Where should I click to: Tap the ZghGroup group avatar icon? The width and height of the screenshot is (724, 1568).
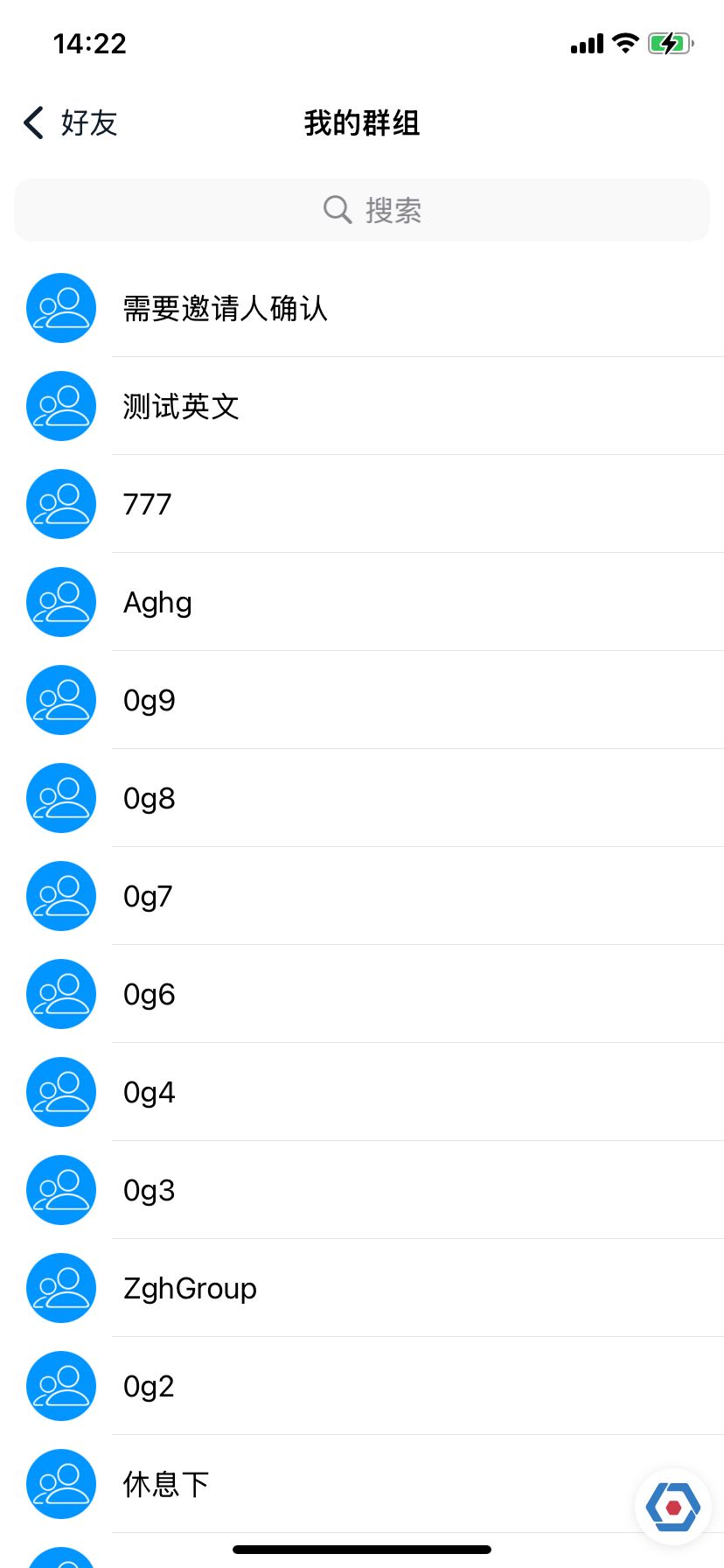60,1287
